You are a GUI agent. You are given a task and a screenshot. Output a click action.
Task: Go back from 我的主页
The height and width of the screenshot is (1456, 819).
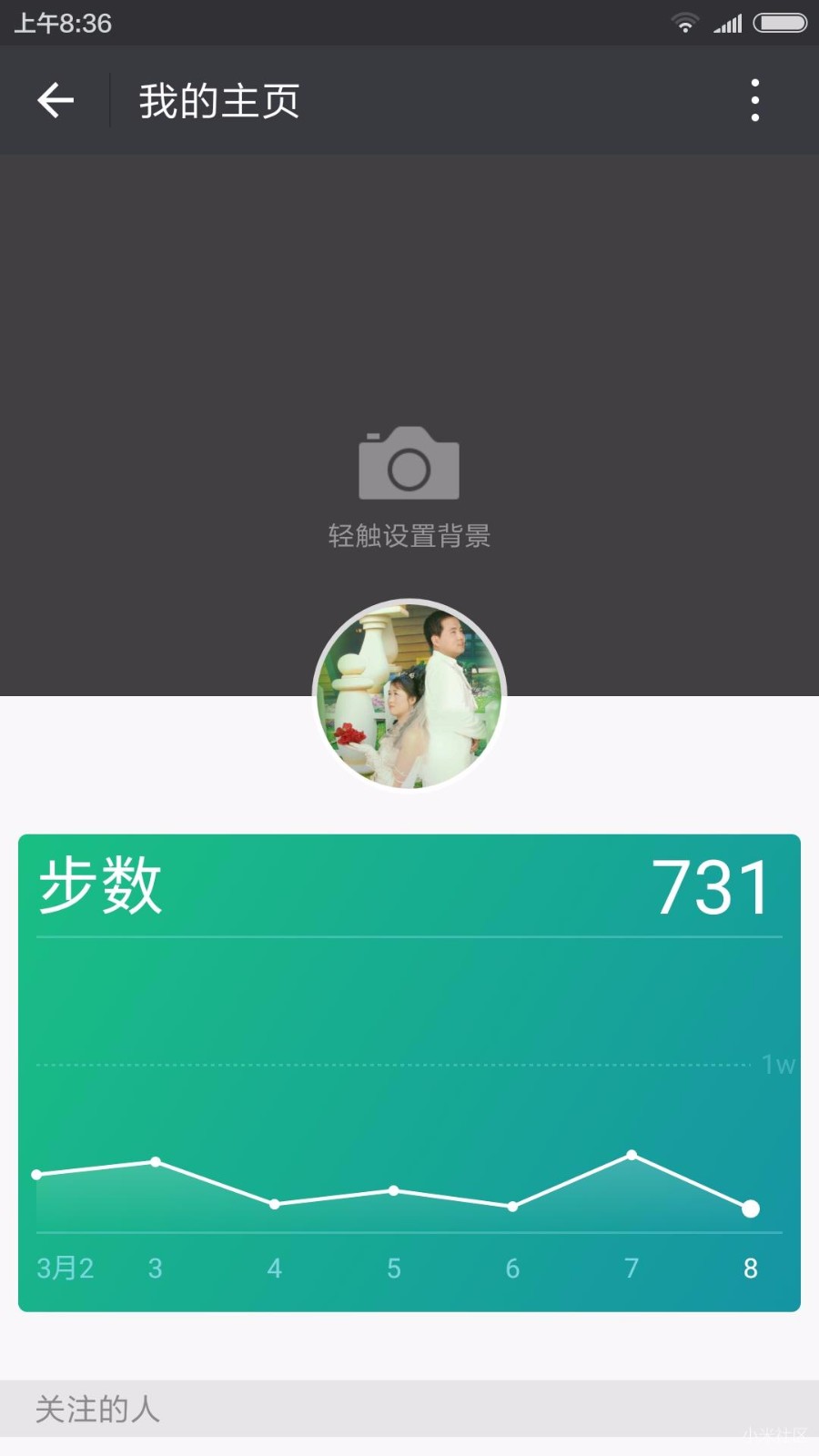(x=56, y=100)
